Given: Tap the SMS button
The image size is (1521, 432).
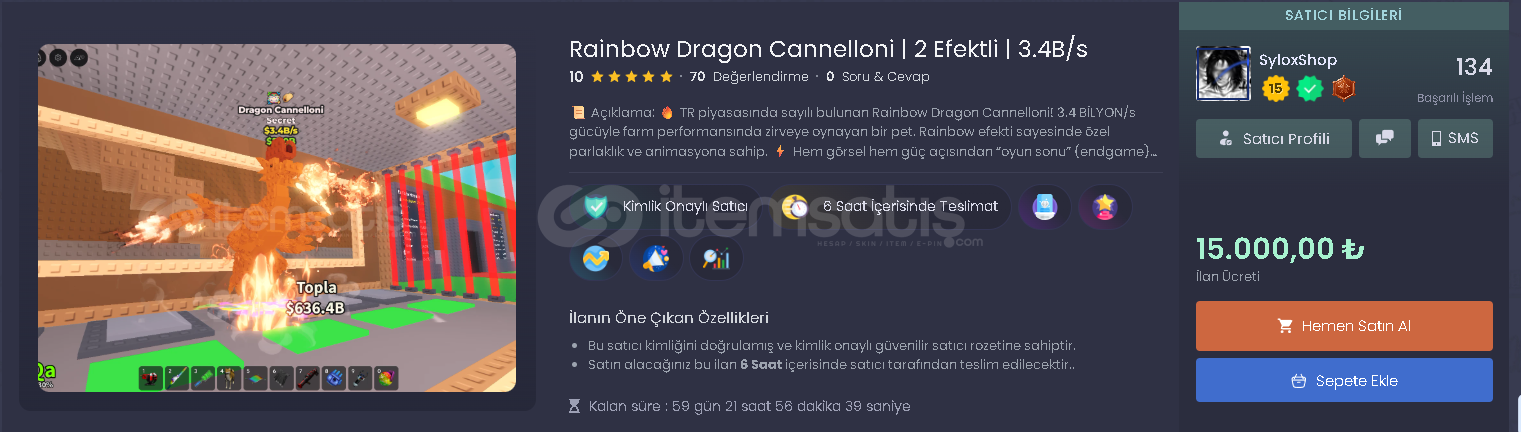Looking at the screenshot, I should (1455, 139).
